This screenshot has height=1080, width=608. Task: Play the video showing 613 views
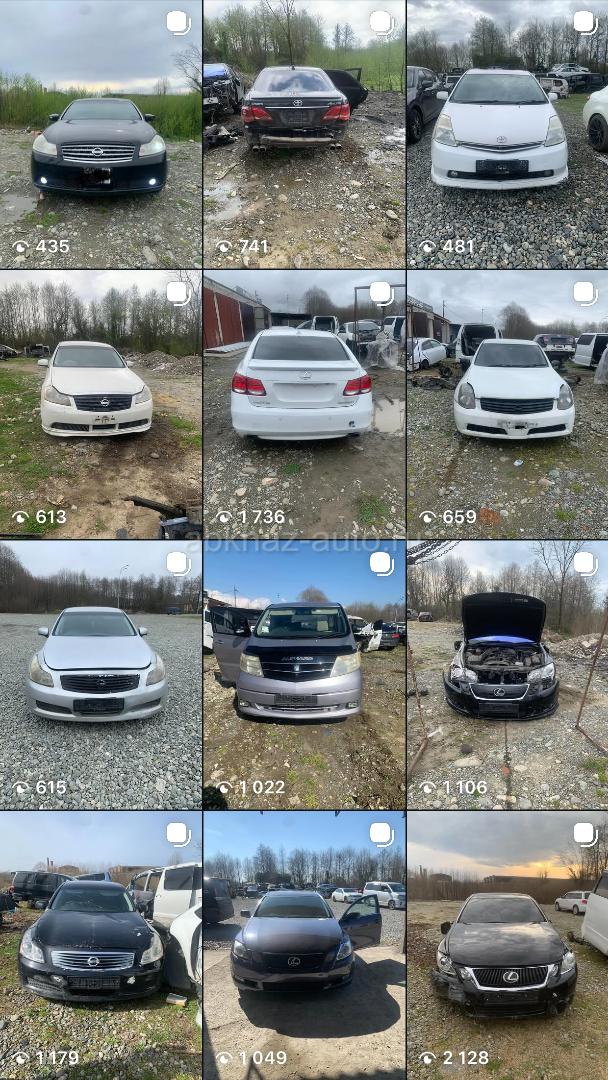[100, 405]
